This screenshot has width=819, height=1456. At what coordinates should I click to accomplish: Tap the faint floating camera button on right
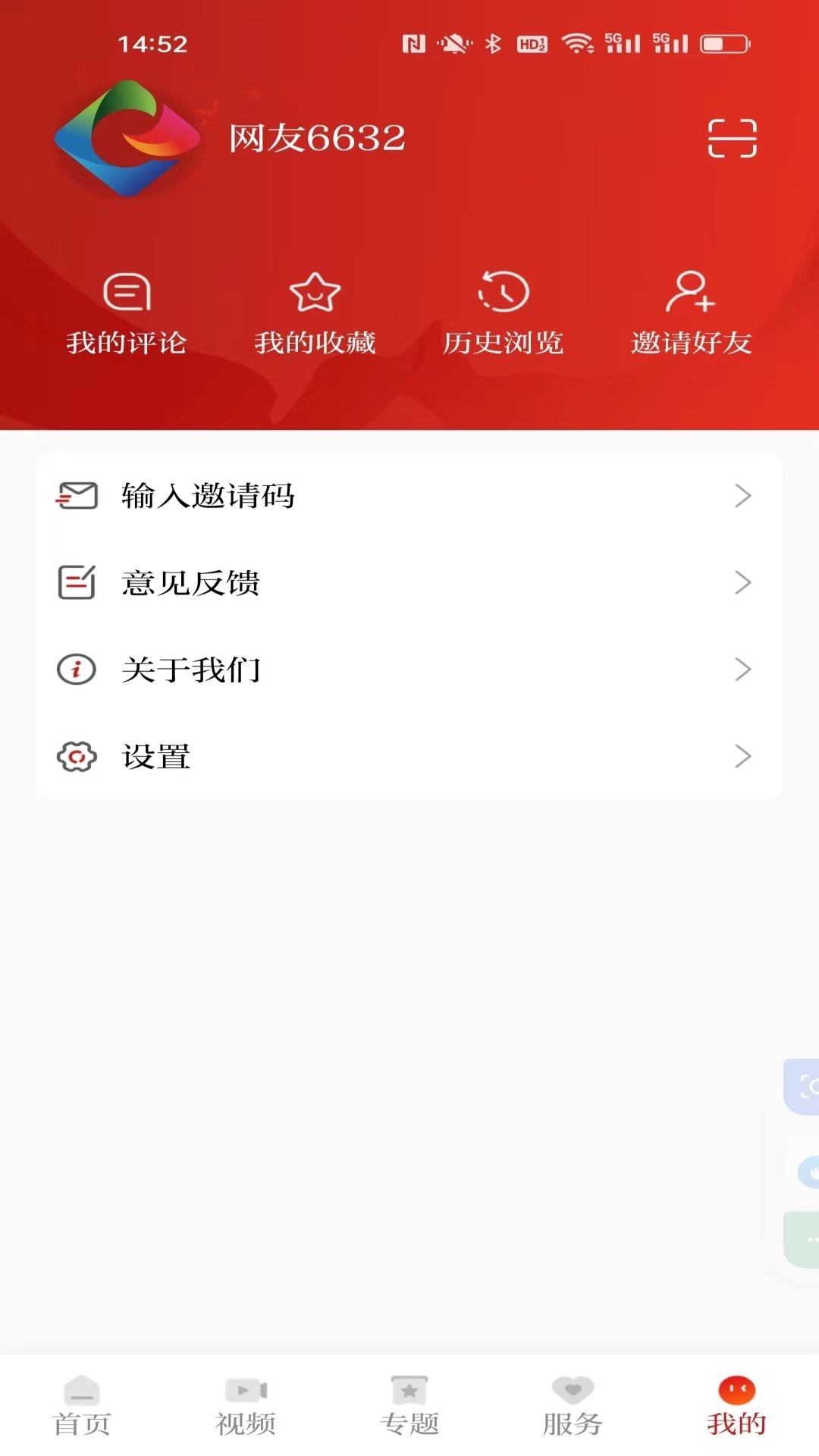pos(805,1086)
